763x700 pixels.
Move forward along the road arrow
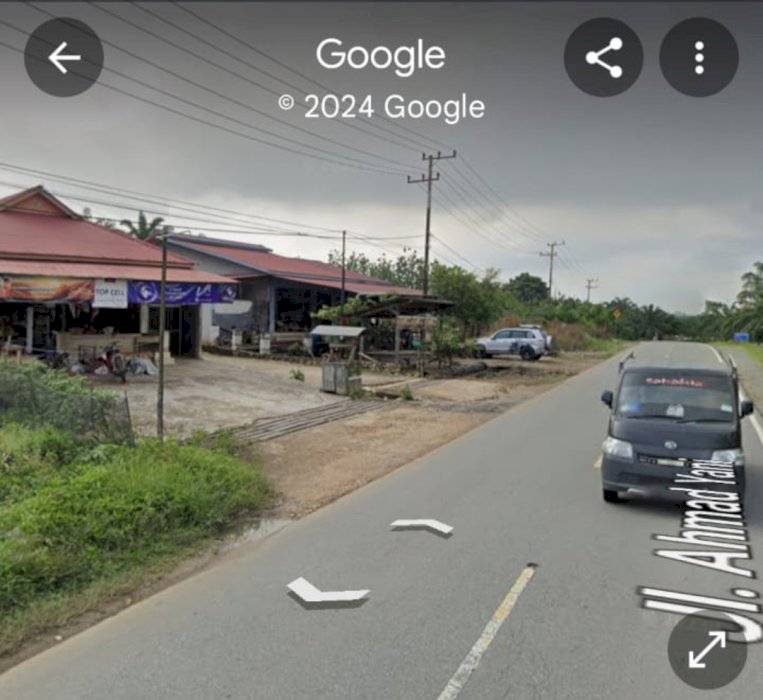(422, 525)
